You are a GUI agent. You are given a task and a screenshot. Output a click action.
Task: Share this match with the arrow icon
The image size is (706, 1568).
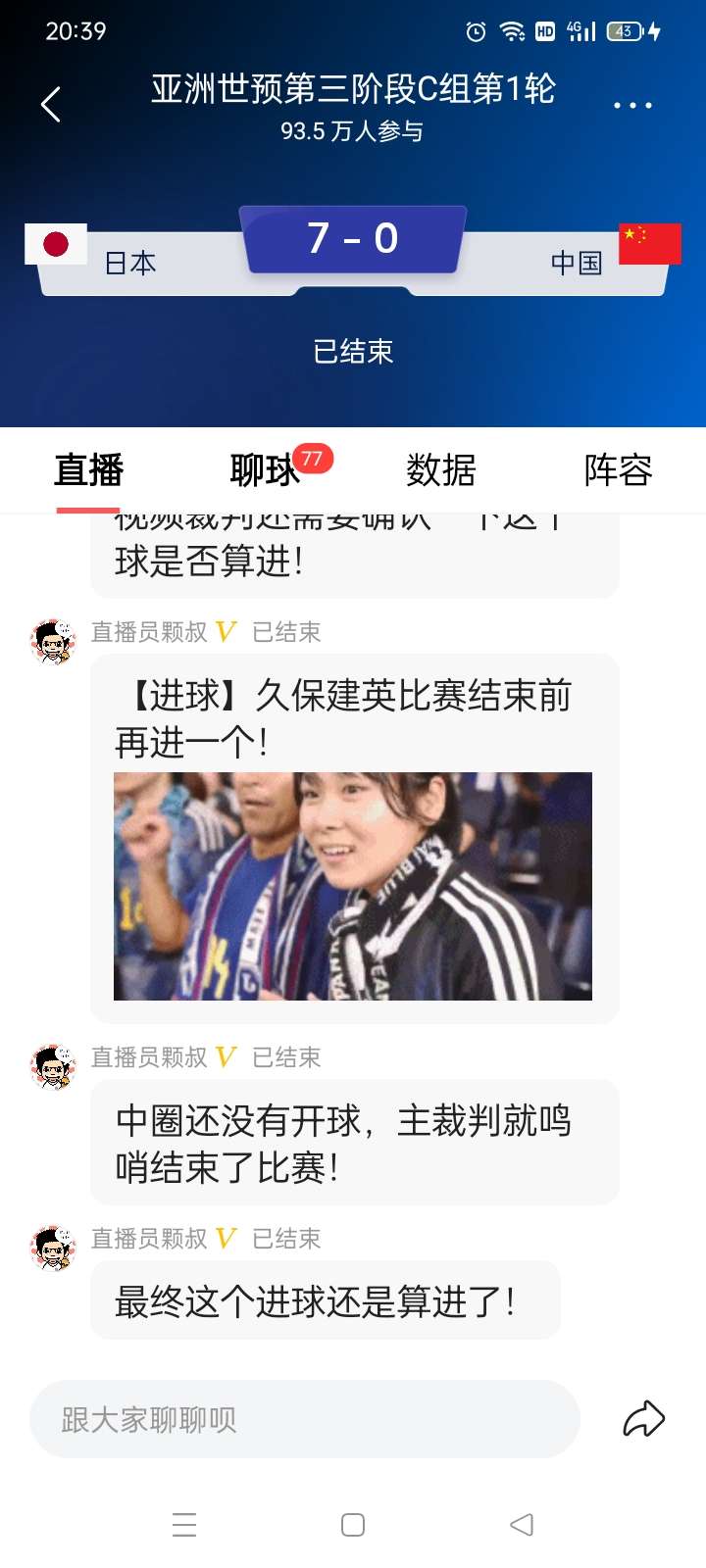click(644, 1419)
